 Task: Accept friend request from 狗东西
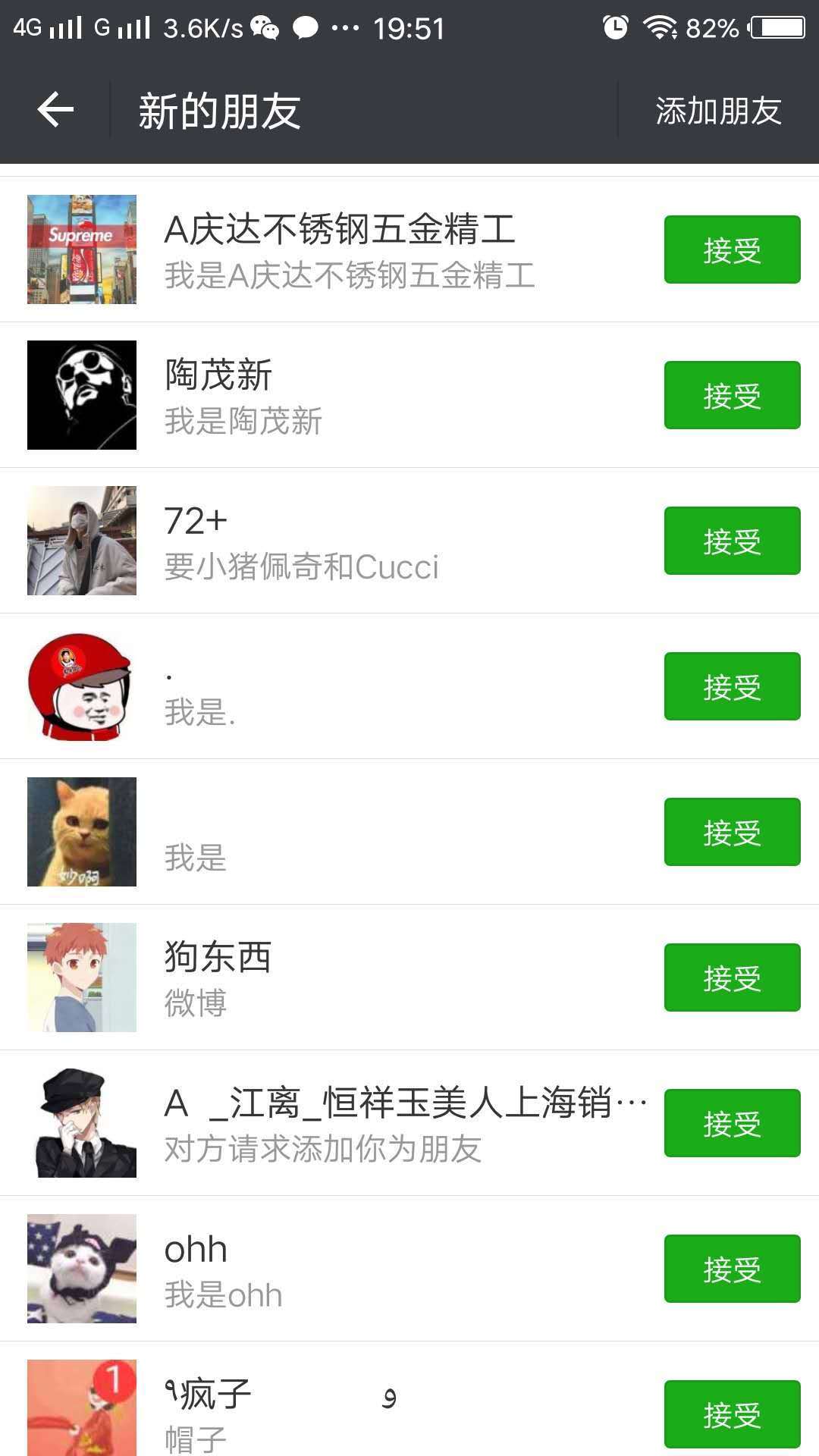[732, 977]
